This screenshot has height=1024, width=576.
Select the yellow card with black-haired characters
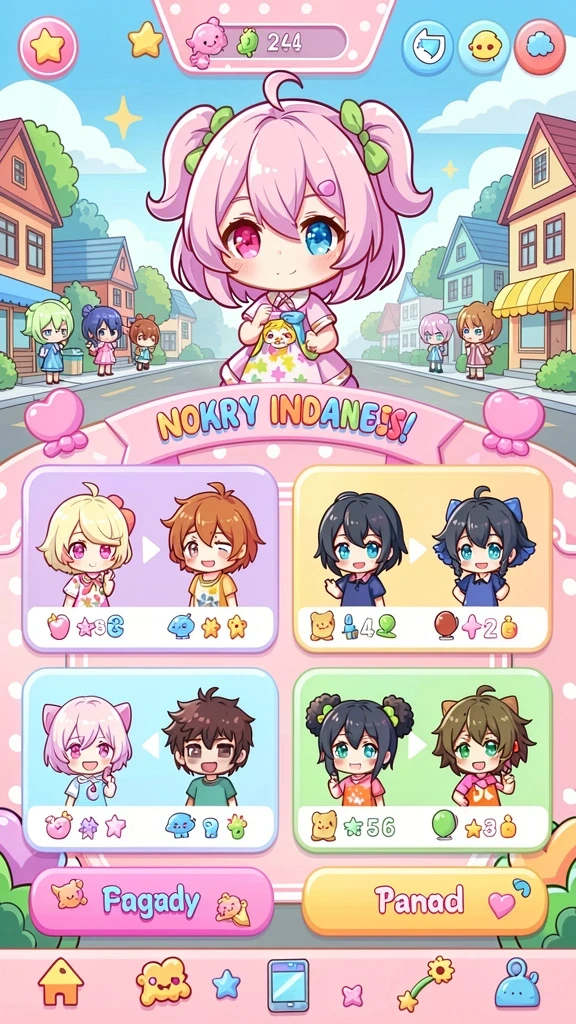click(423, 559)
